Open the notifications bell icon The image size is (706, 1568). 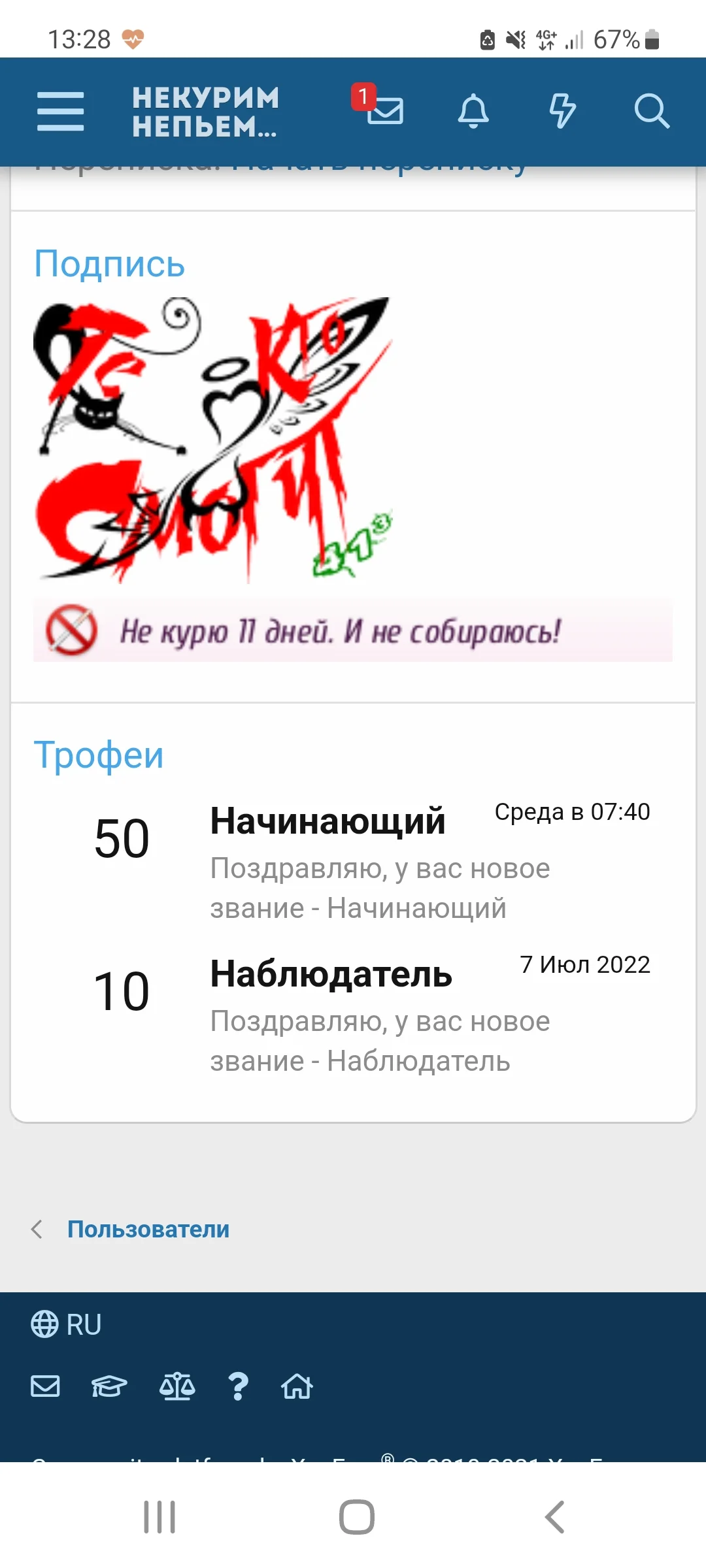point(474,110)
